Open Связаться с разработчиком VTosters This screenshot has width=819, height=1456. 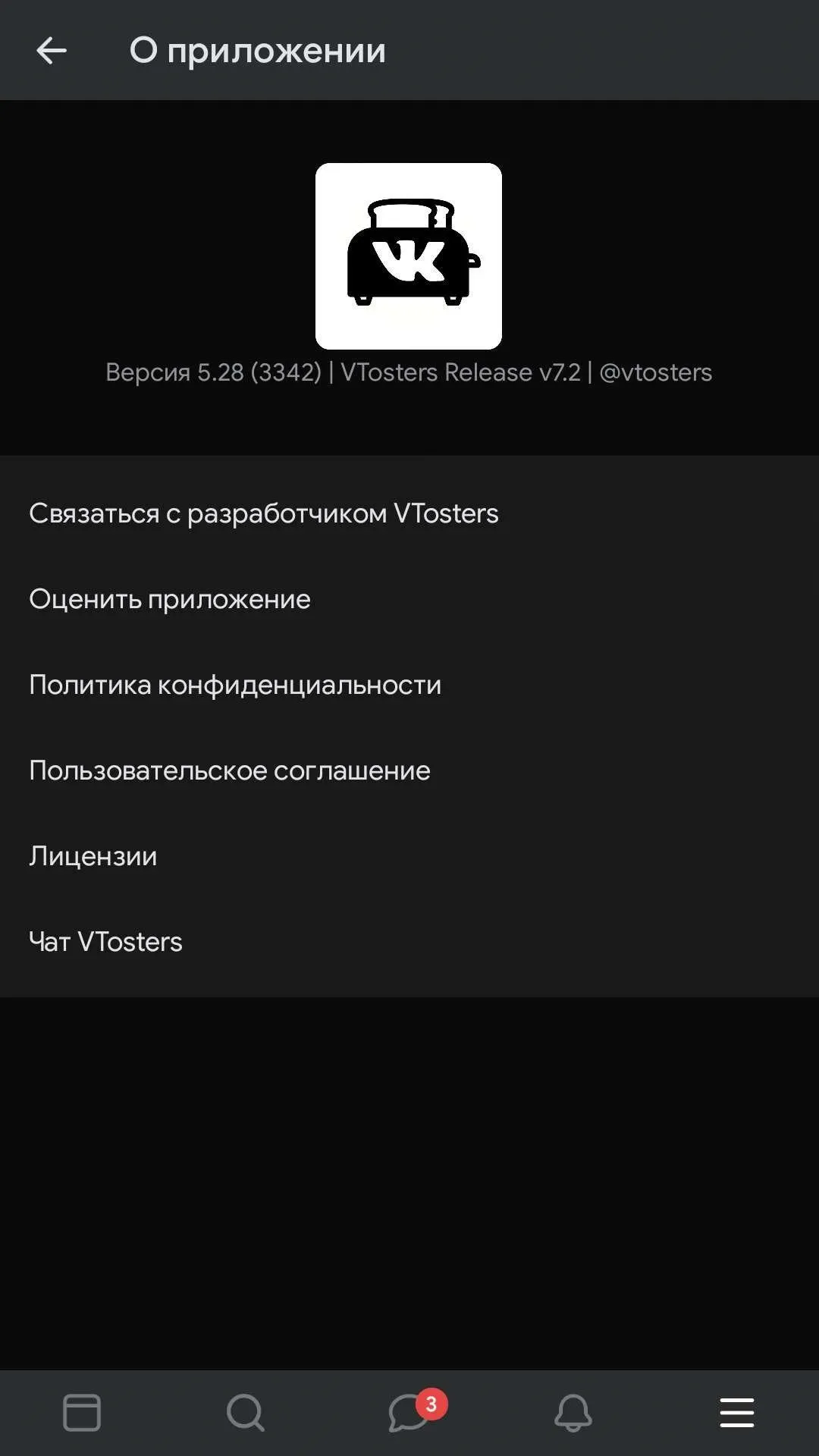(x=409, y=513)
